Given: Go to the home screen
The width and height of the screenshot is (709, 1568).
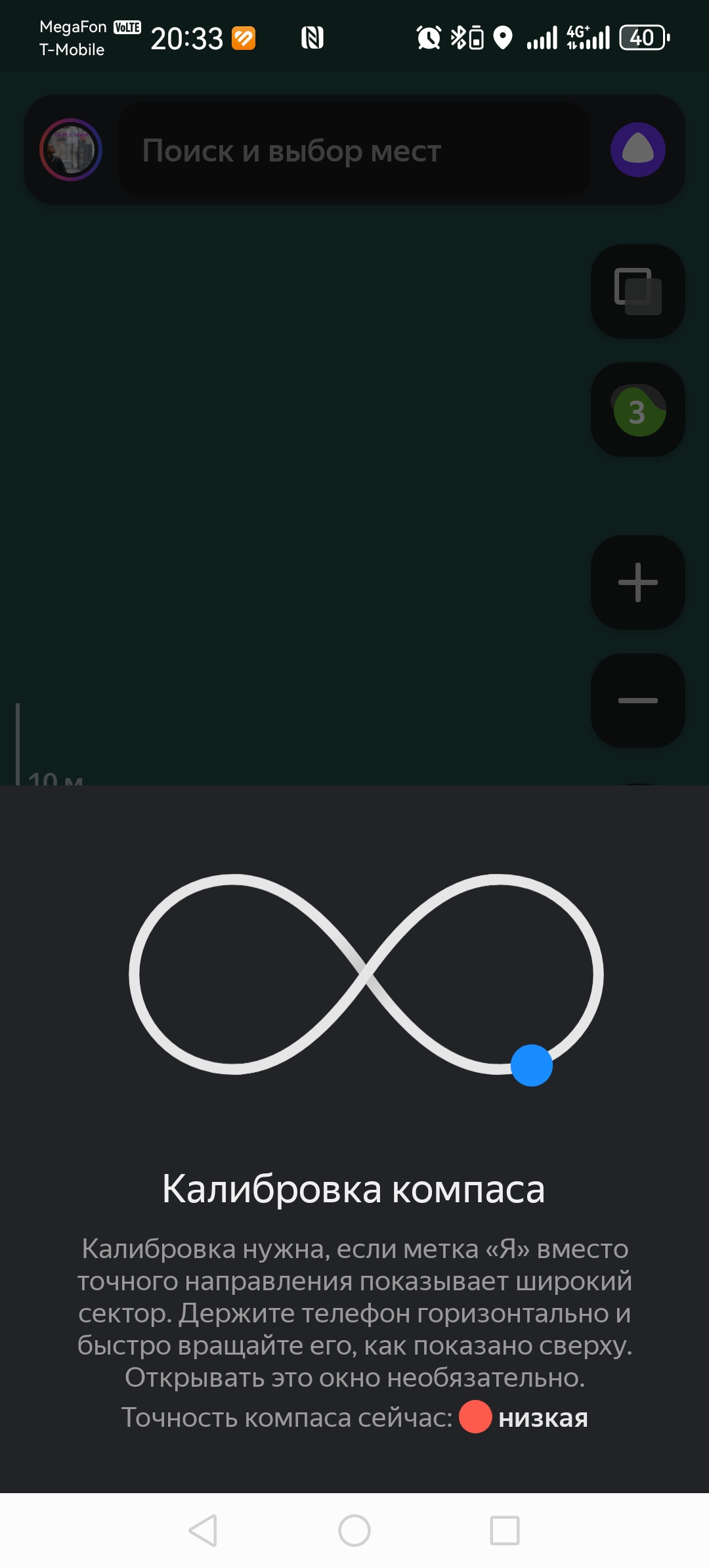Looking at the screenshot, I should 354,1531.
